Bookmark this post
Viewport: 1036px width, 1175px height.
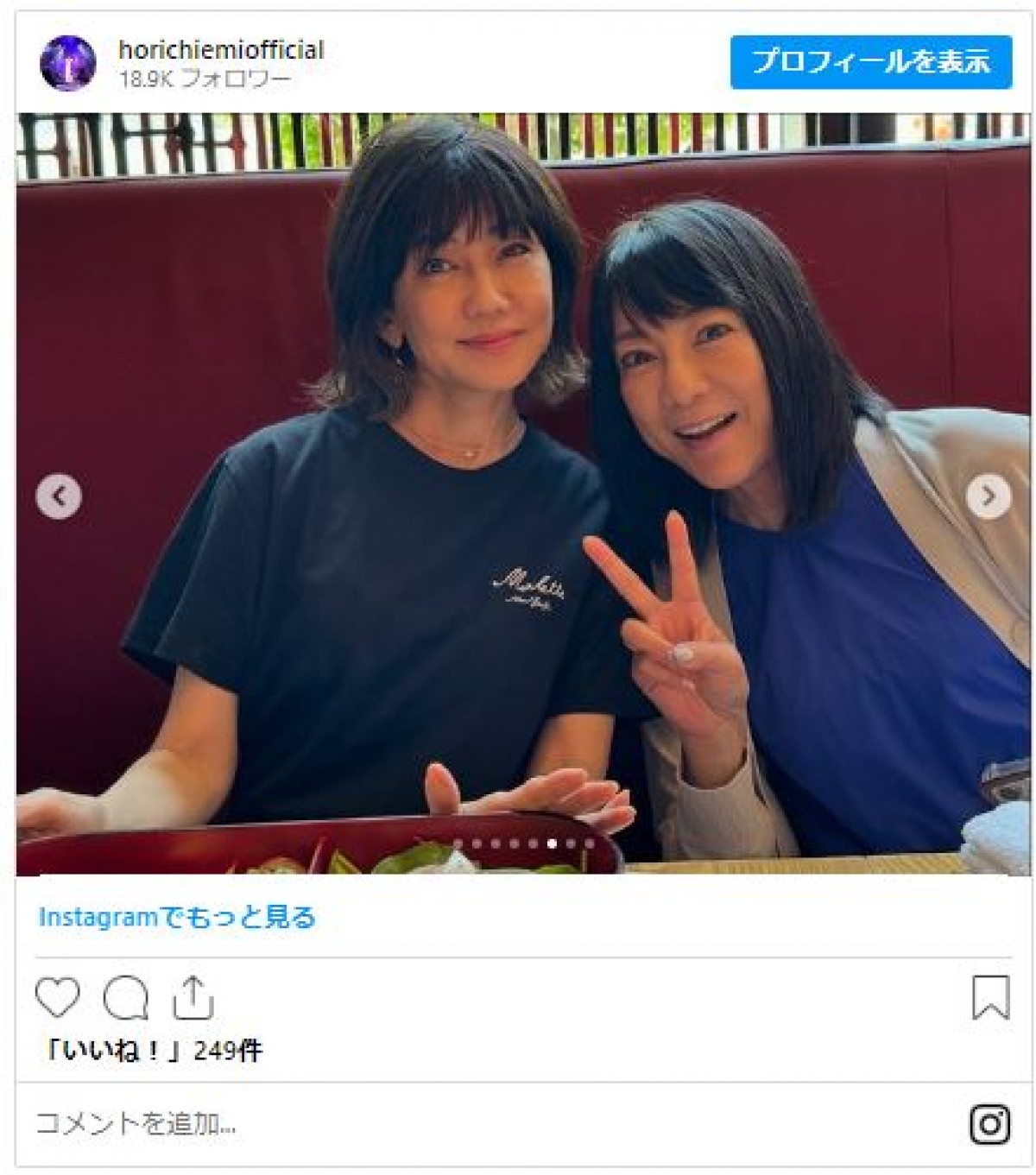point(990,999)
